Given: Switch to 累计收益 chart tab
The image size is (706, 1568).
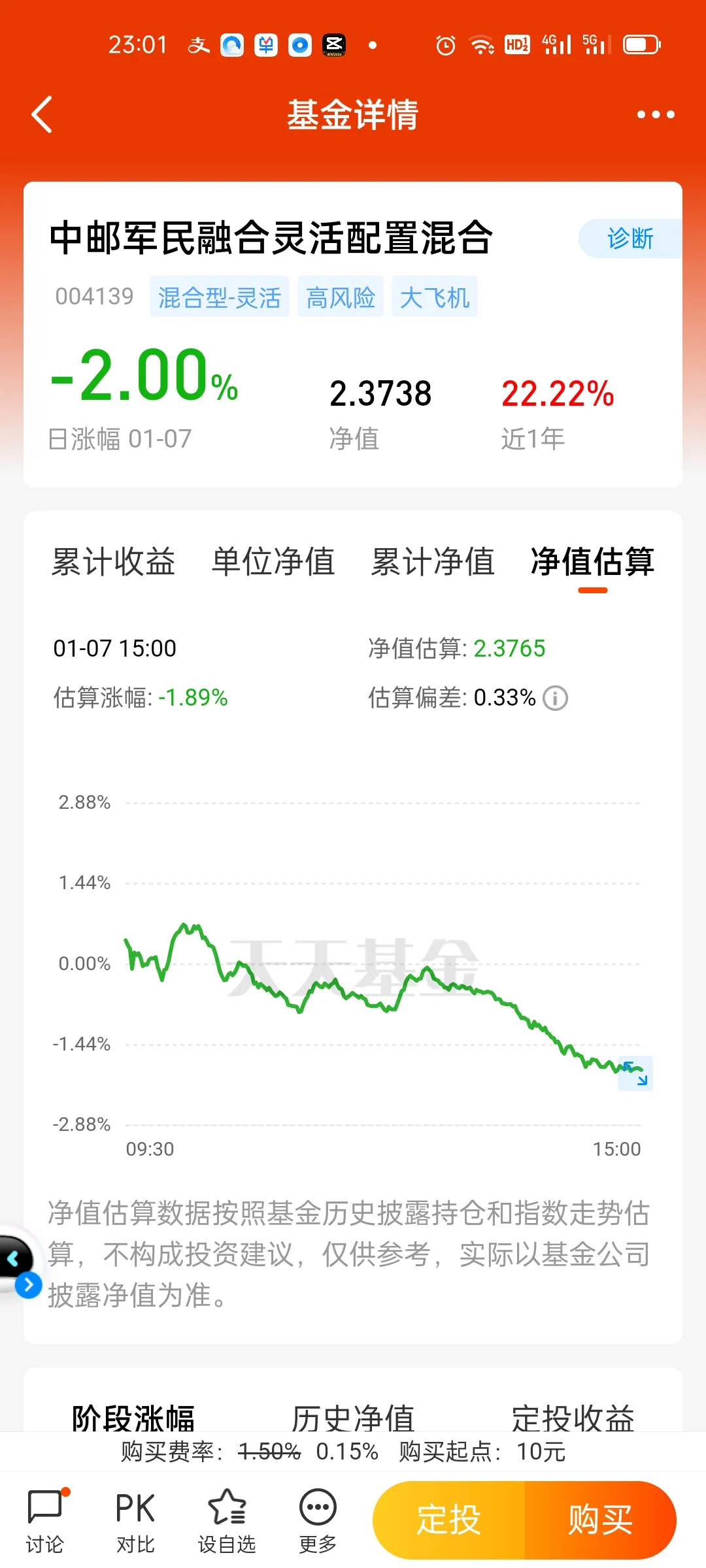Looking at the screenshot, I should (x=113, y=562).
